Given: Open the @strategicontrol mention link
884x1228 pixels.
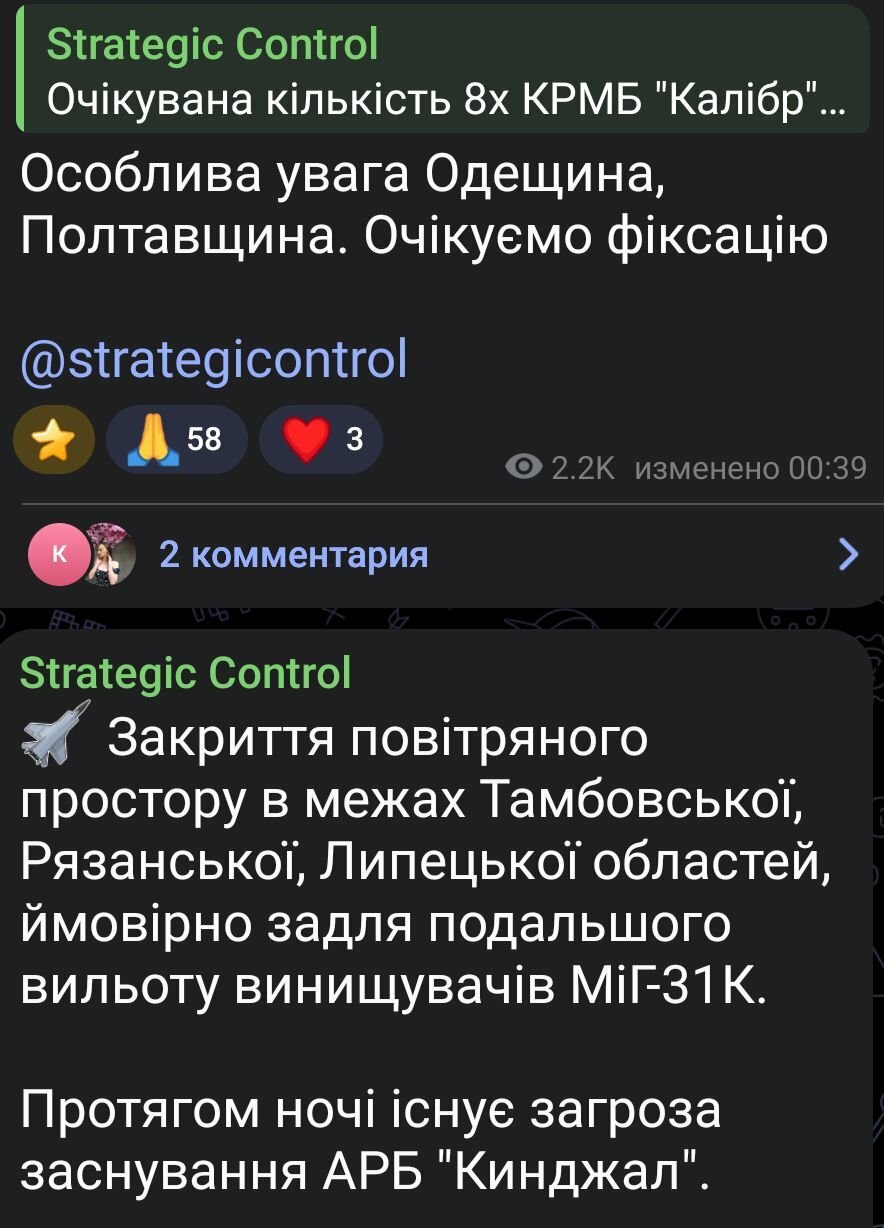Looking at the screenshot, I should coord(214,360).
